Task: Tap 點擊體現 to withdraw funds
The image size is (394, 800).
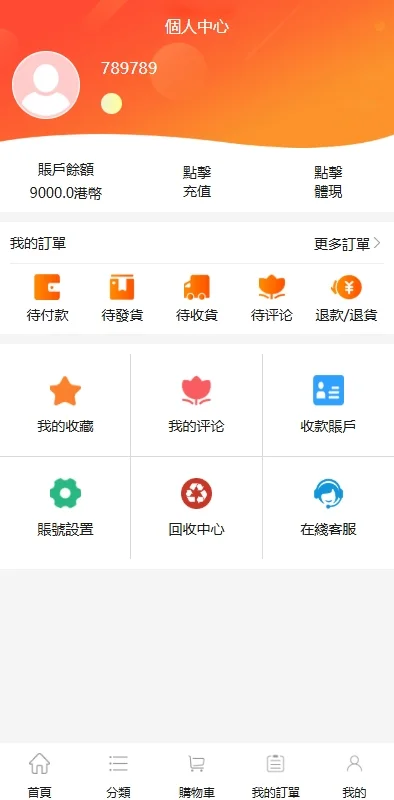Action: click(328, 182)
